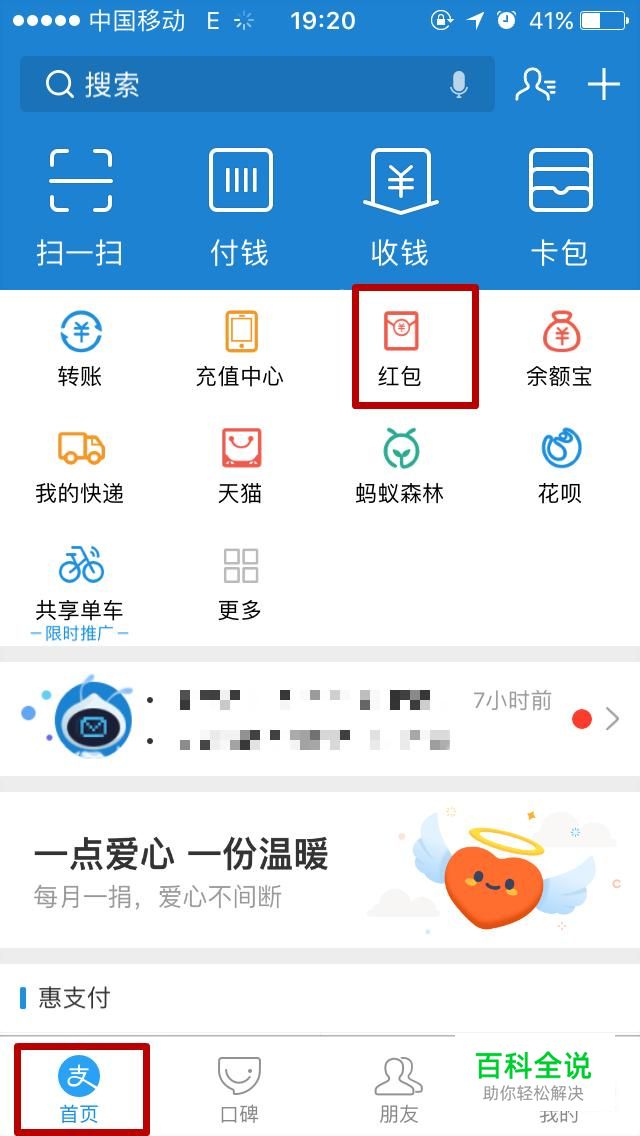This screenshot has width=640, height=1136.
Task: Open the plus menu
Action: (x=604, y=85)
